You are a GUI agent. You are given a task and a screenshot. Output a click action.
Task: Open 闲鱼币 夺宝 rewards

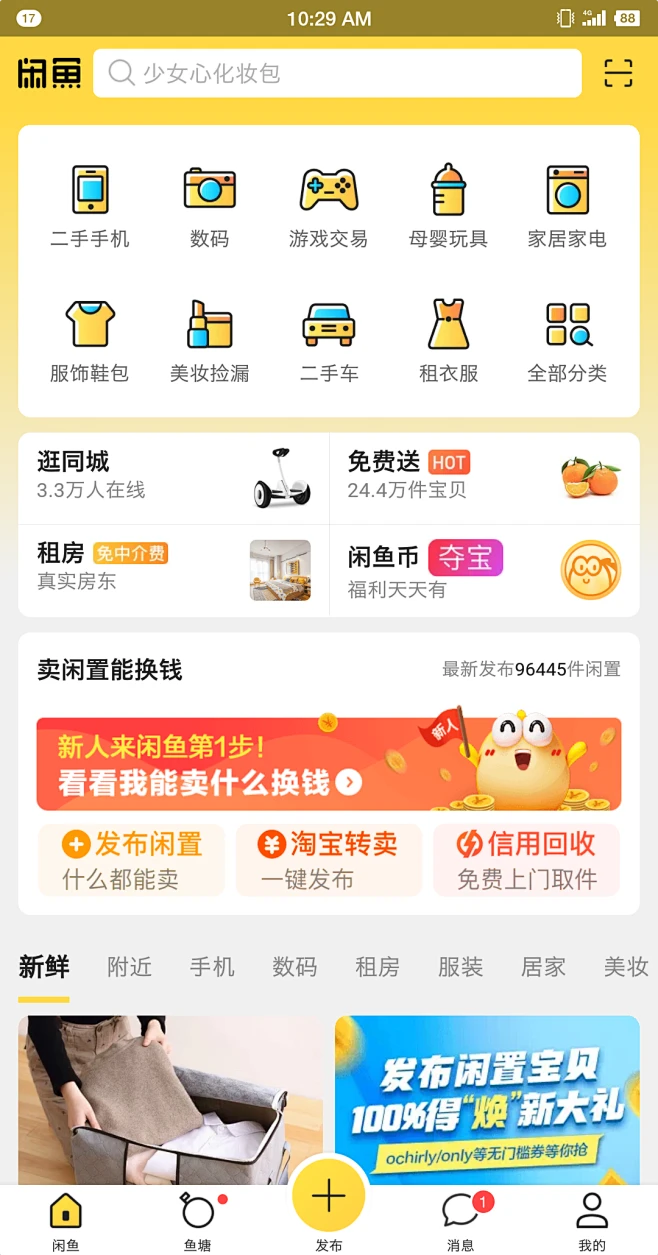click(x=484, y=570)
